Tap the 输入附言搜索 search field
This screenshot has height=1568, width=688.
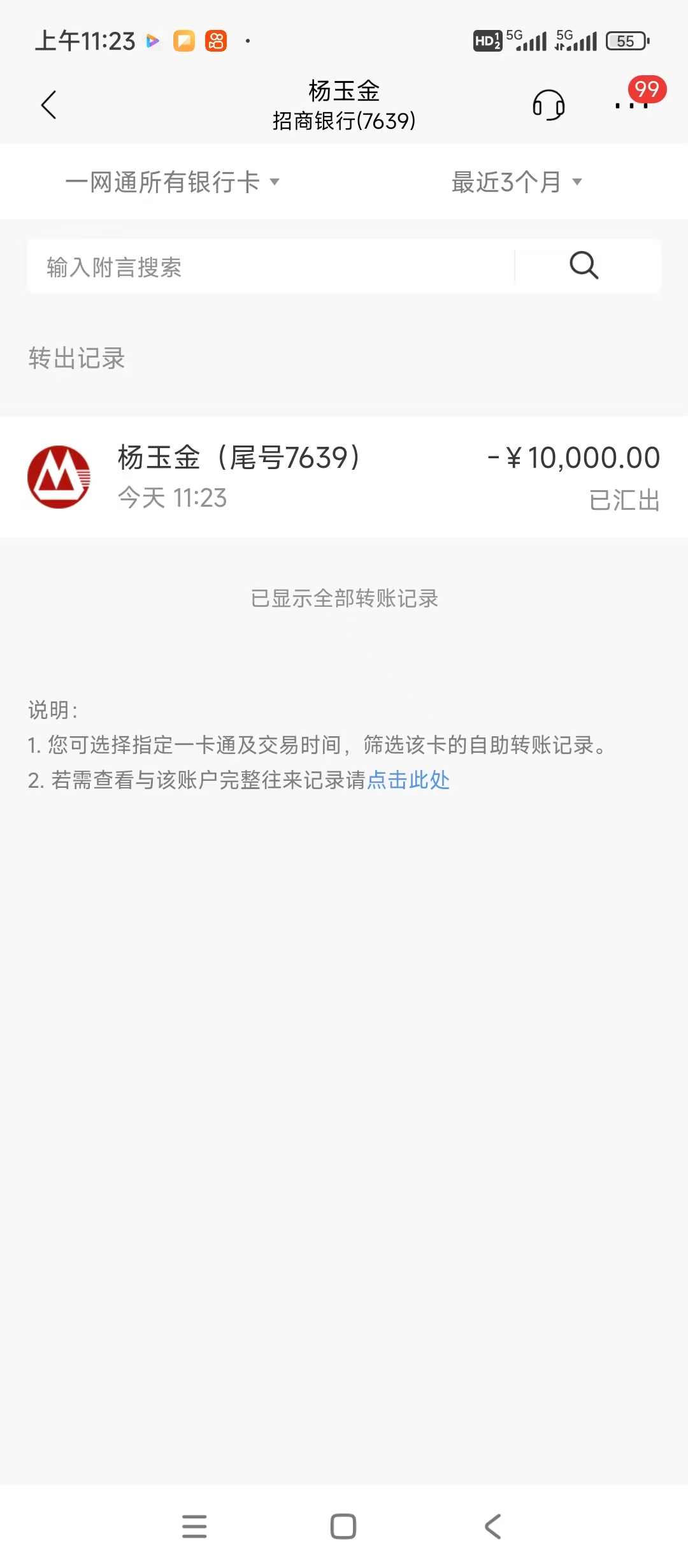271,266
